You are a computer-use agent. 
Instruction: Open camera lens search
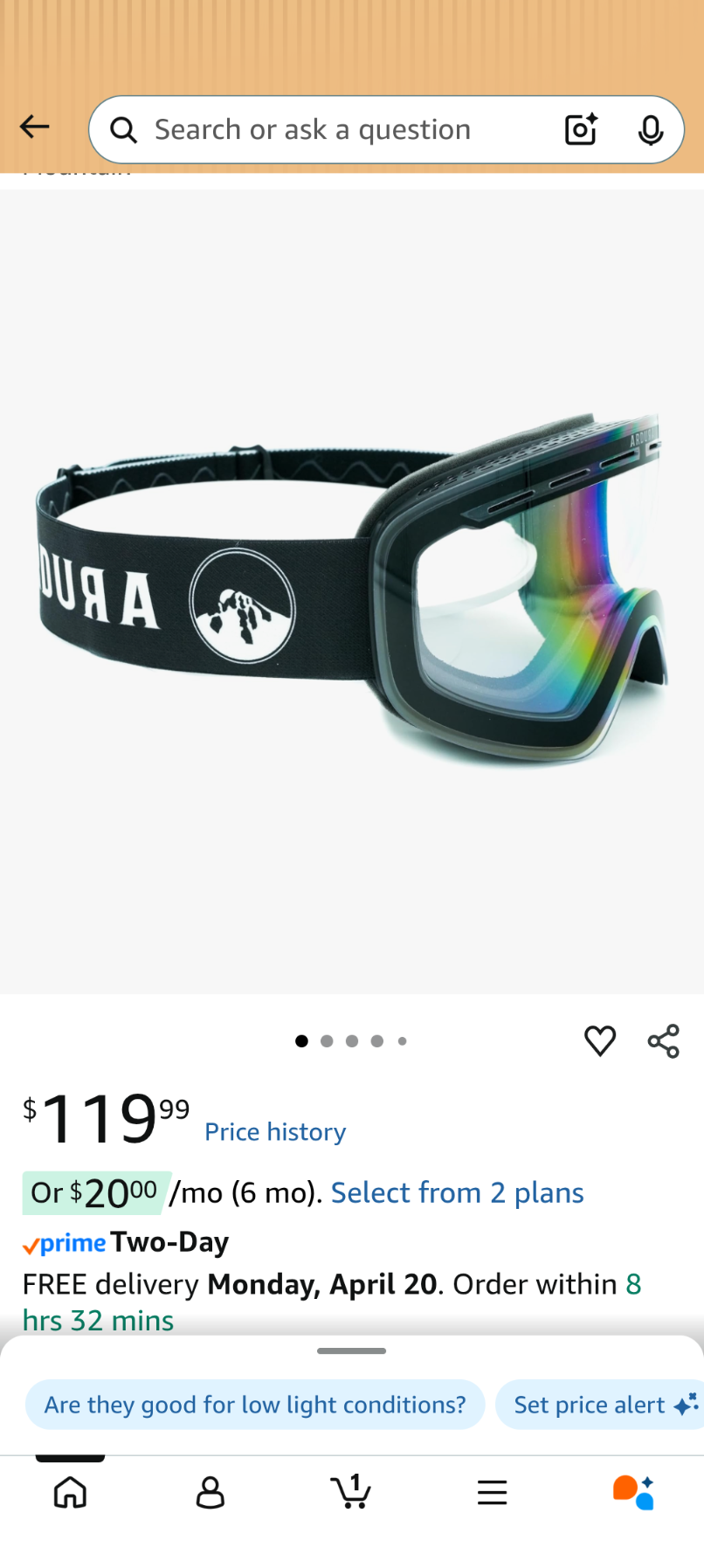581,130
